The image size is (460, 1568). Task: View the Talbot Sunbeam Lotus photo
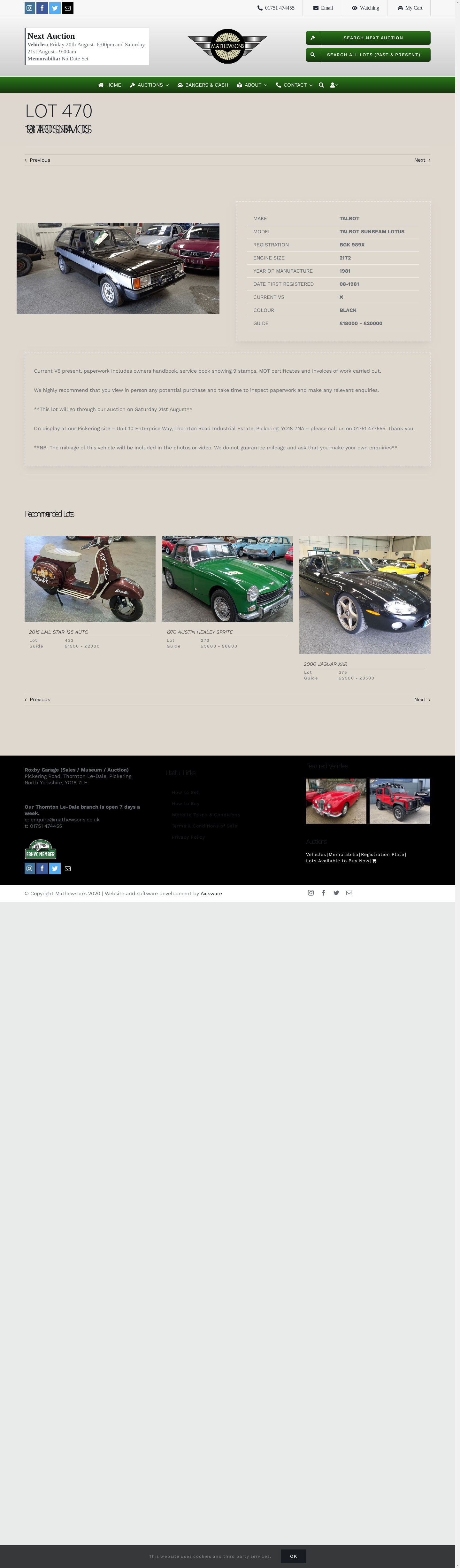[x=118, y=268]
